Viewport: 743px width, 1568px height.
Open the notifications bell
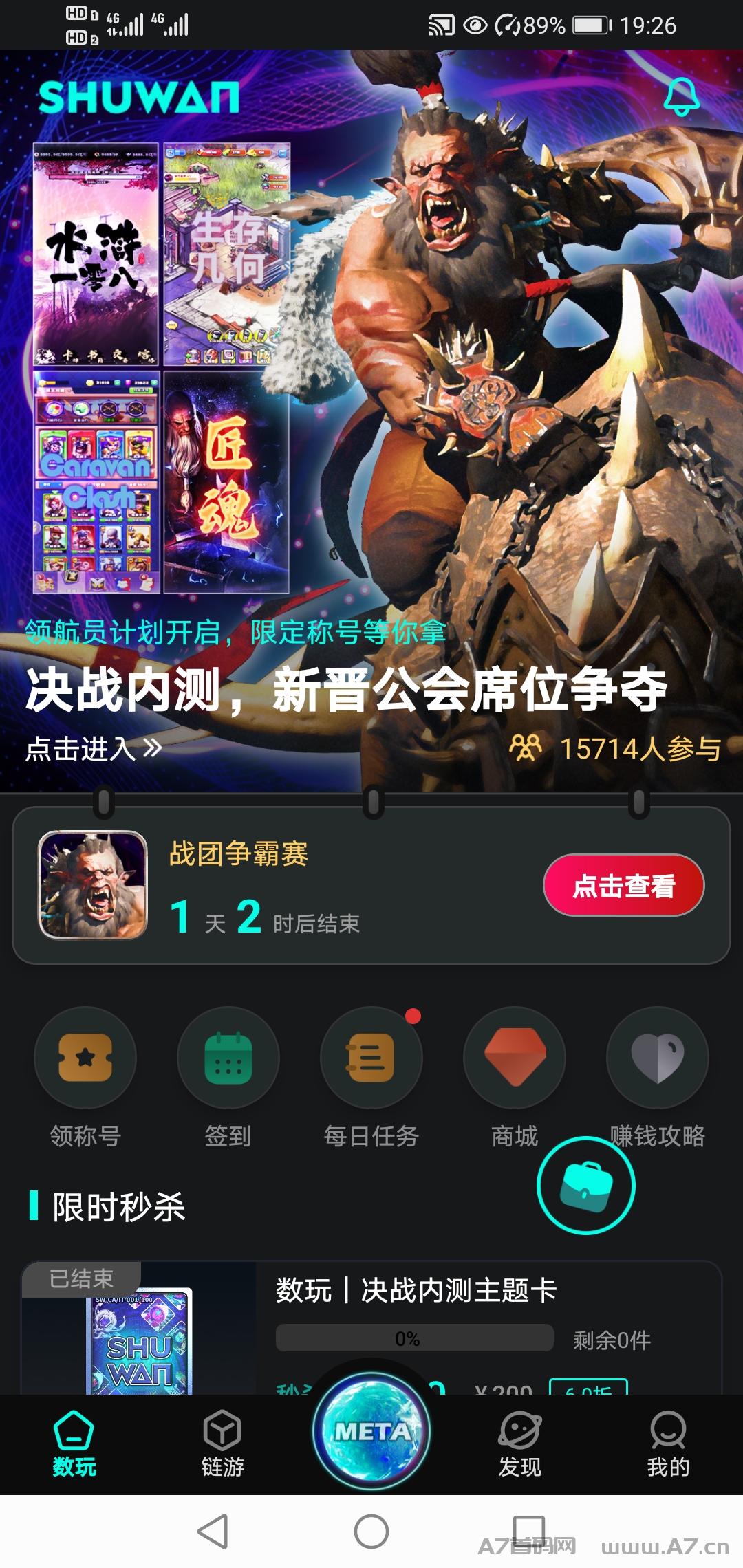tap(681, 97)
